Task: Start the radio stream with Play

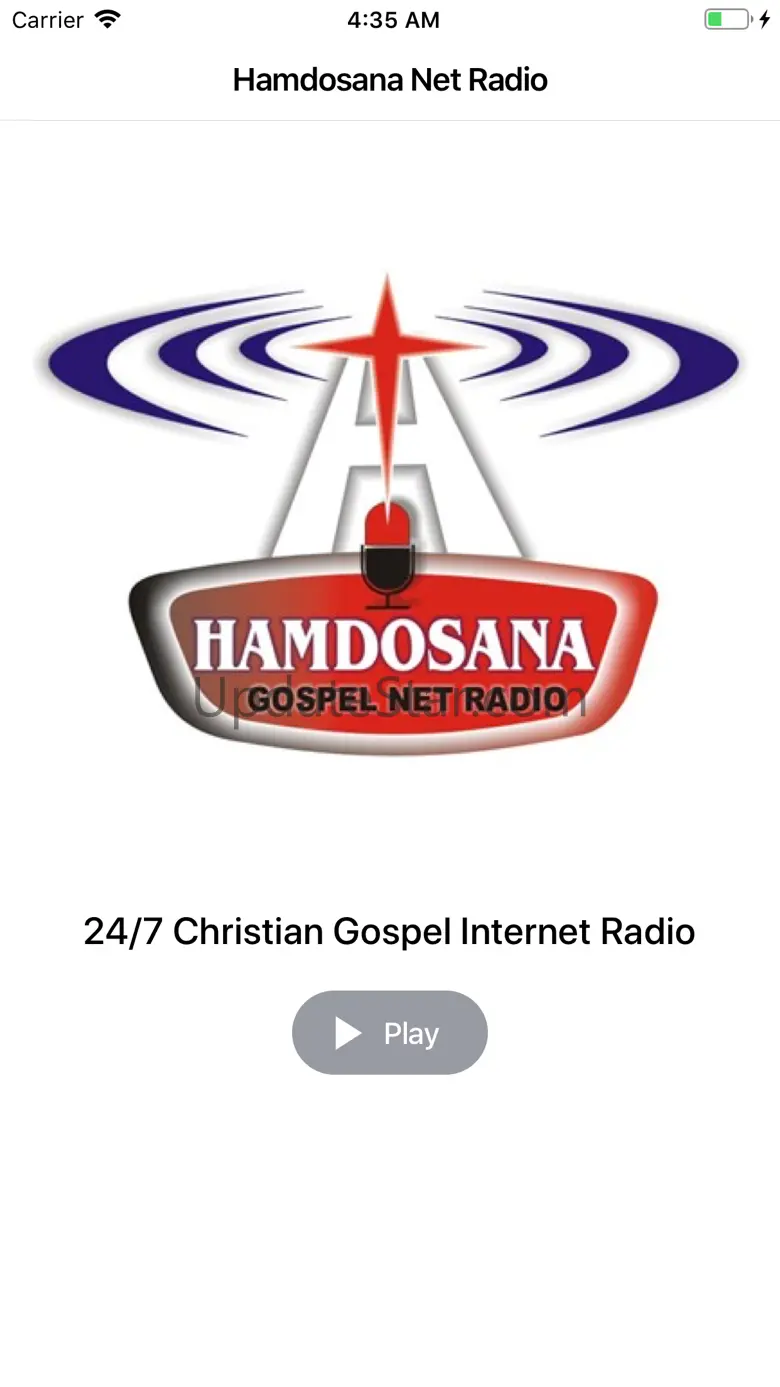Action: [389, 1033]
